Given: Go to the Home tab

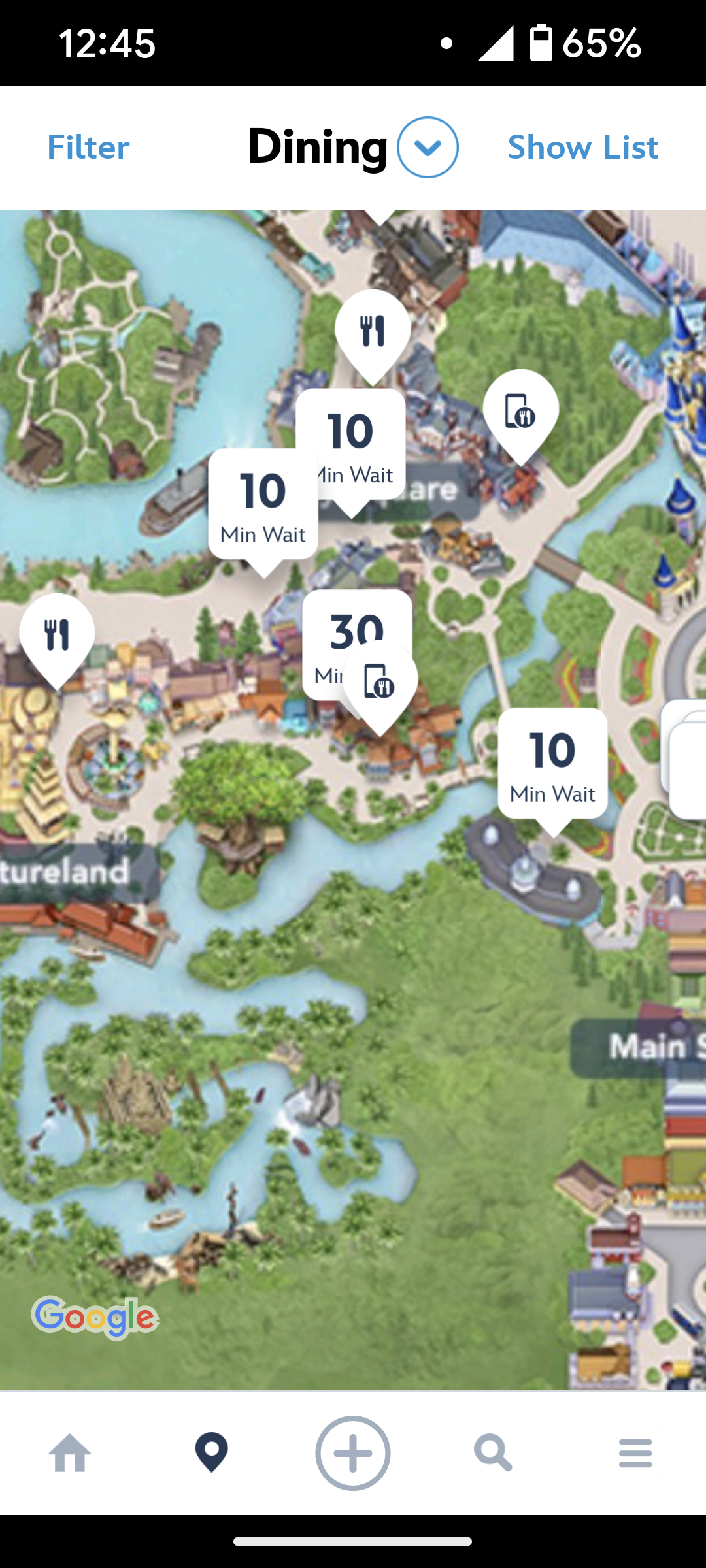Looking at the screenshot, I should click(70, 1453).
